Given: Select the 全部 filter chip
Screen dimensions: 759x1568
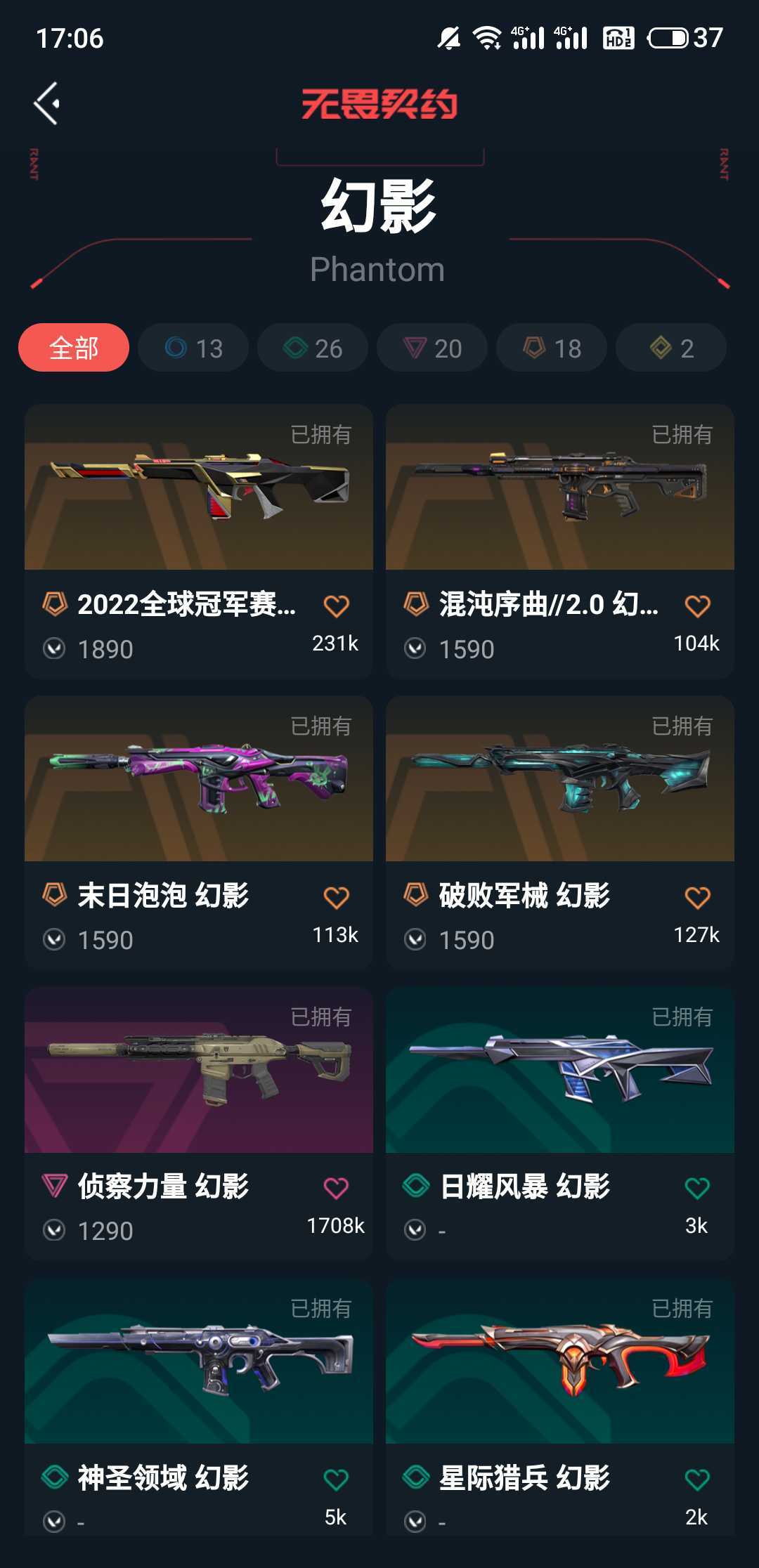Looking at the screenshot, I should (x=74, y=348).
